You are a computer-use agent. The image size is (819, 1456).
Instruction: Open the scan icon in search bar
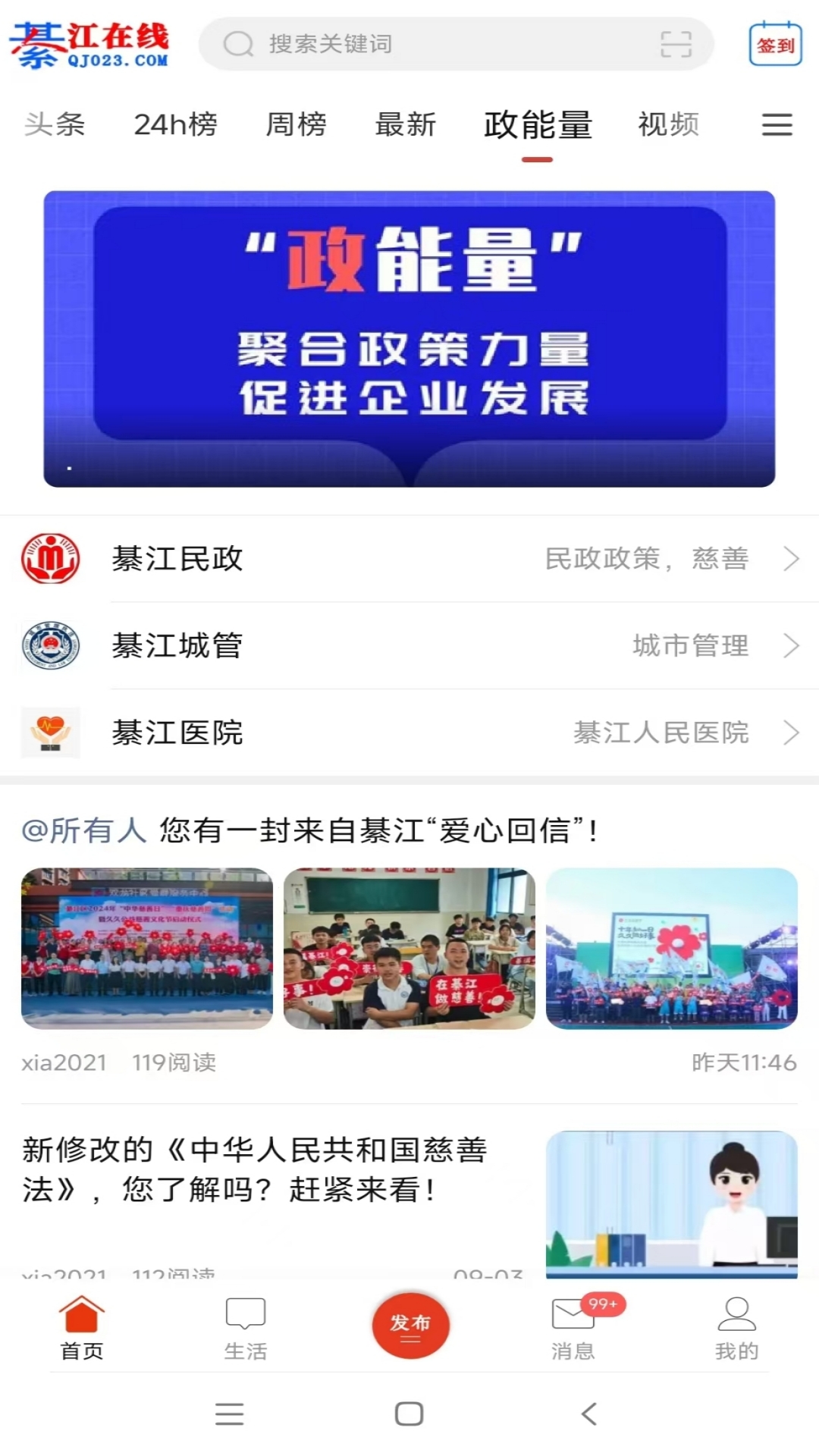click(676, 44)
